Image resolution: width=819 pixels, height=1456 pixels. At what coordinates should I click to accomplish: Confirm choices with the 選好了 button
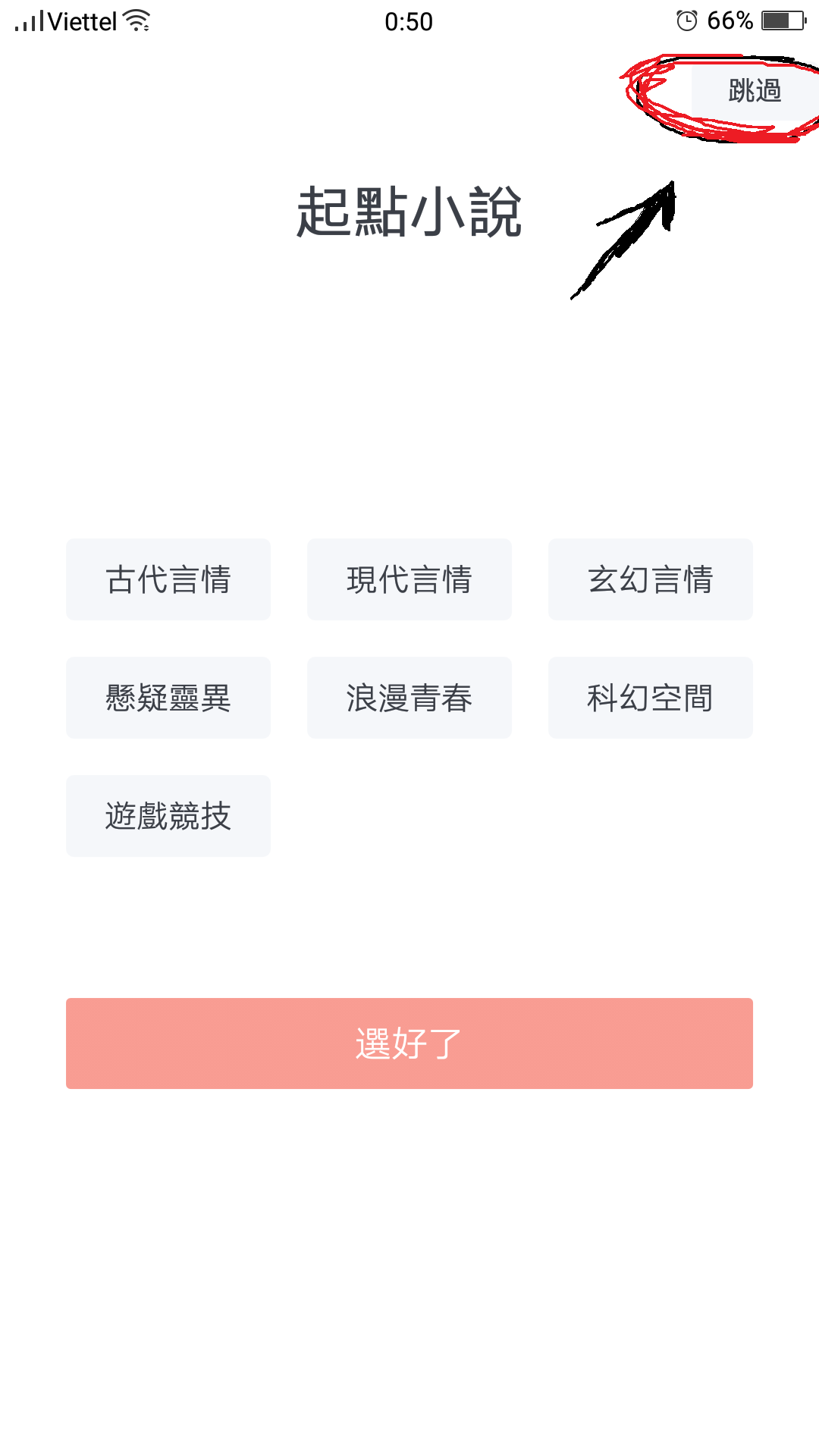coord(409,1043)
